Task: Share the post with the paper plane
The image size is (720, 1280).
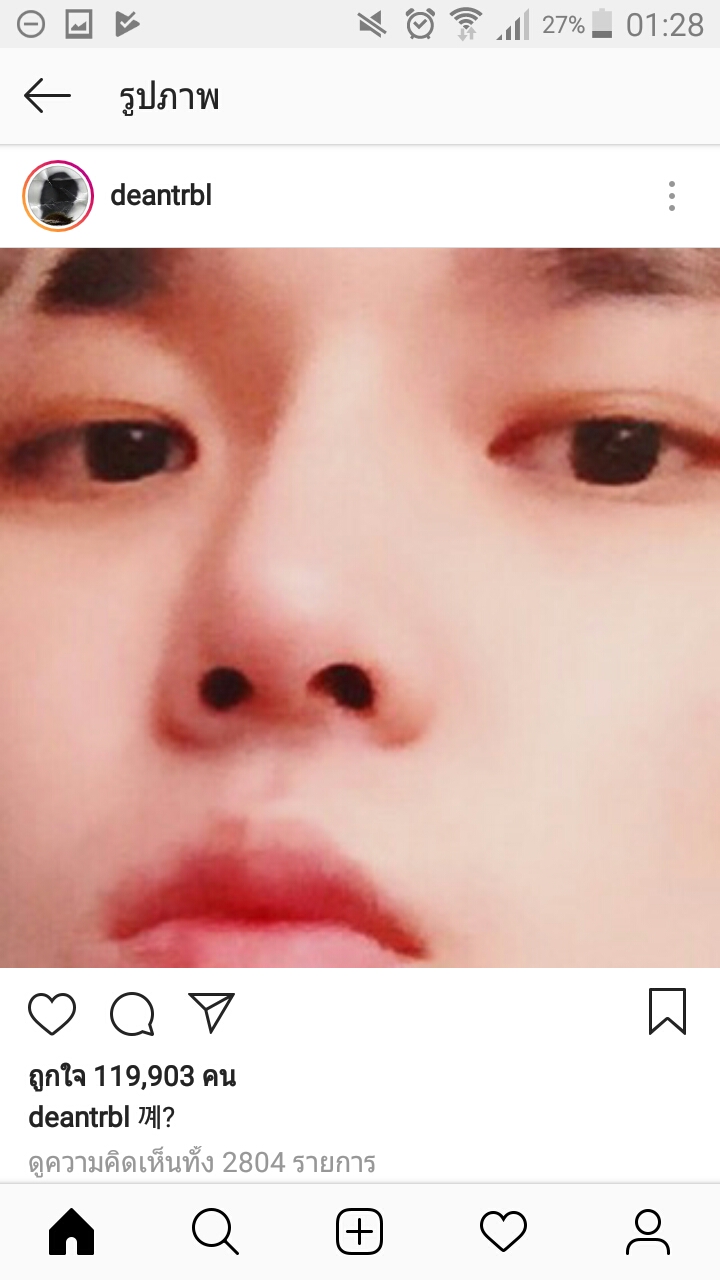Action: point(212,1013)
